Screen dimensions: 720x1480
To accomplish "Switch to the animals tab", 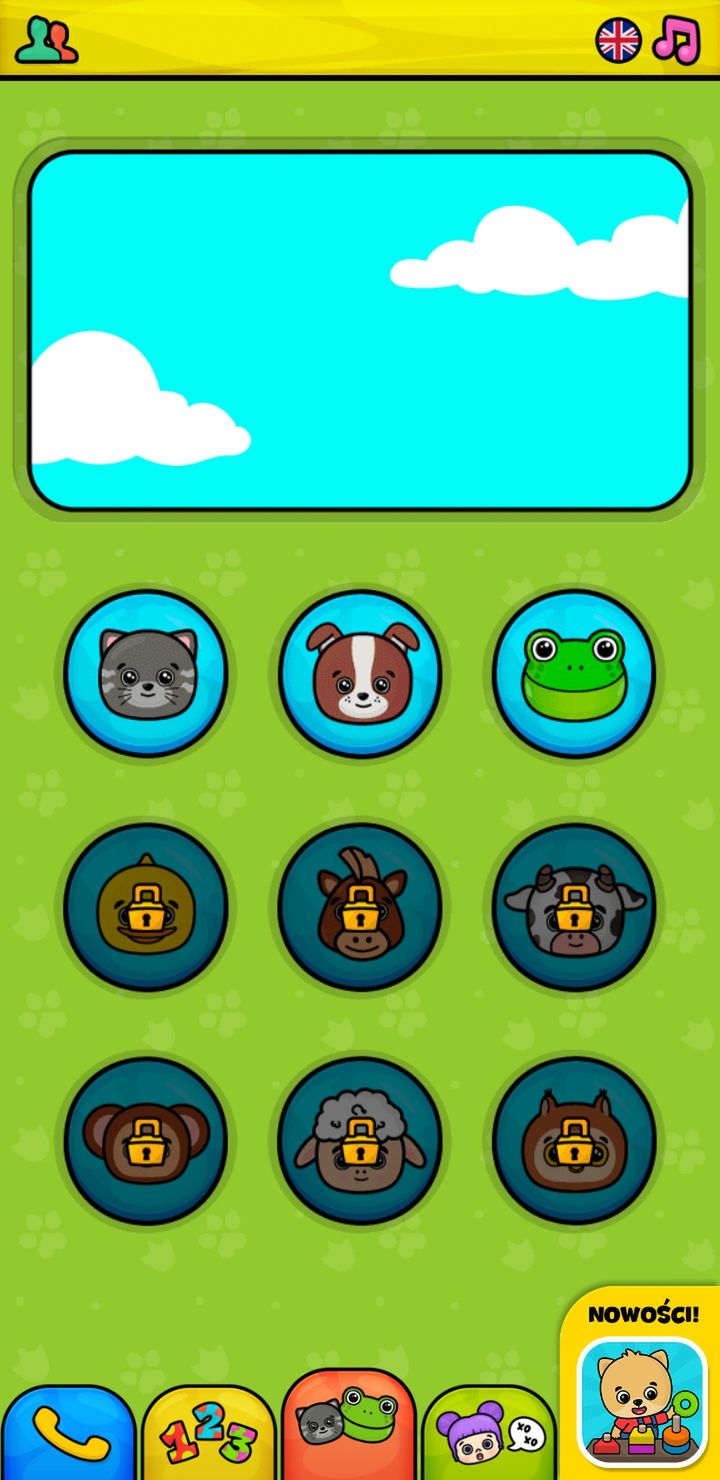I will coord(348,1425).
